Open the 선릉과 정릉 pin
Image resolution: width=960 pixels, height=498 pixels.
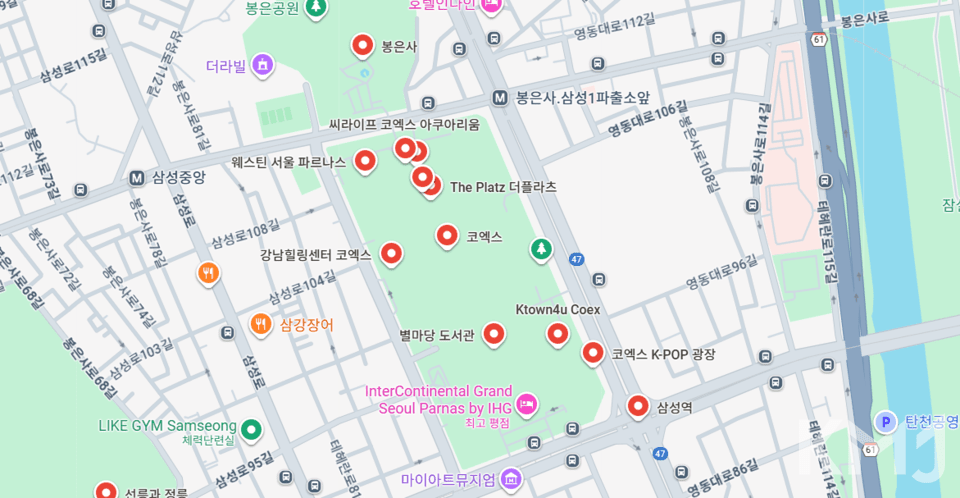pyautogui.click(x=107, y=491)
